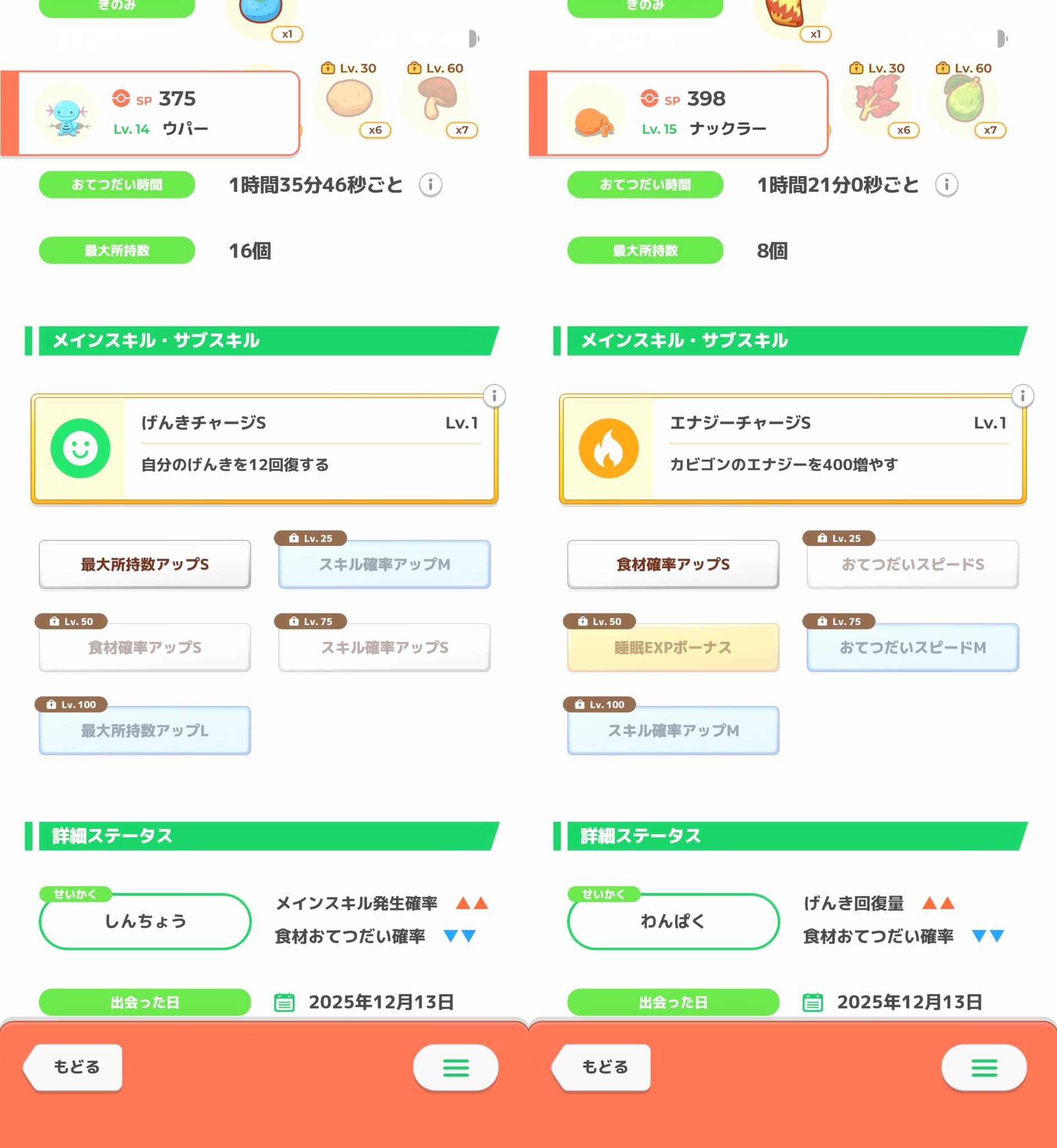This screenshot has width=1057, height=1148.
Task: Show info for げんきチャージS main skill
Action: 494,396
